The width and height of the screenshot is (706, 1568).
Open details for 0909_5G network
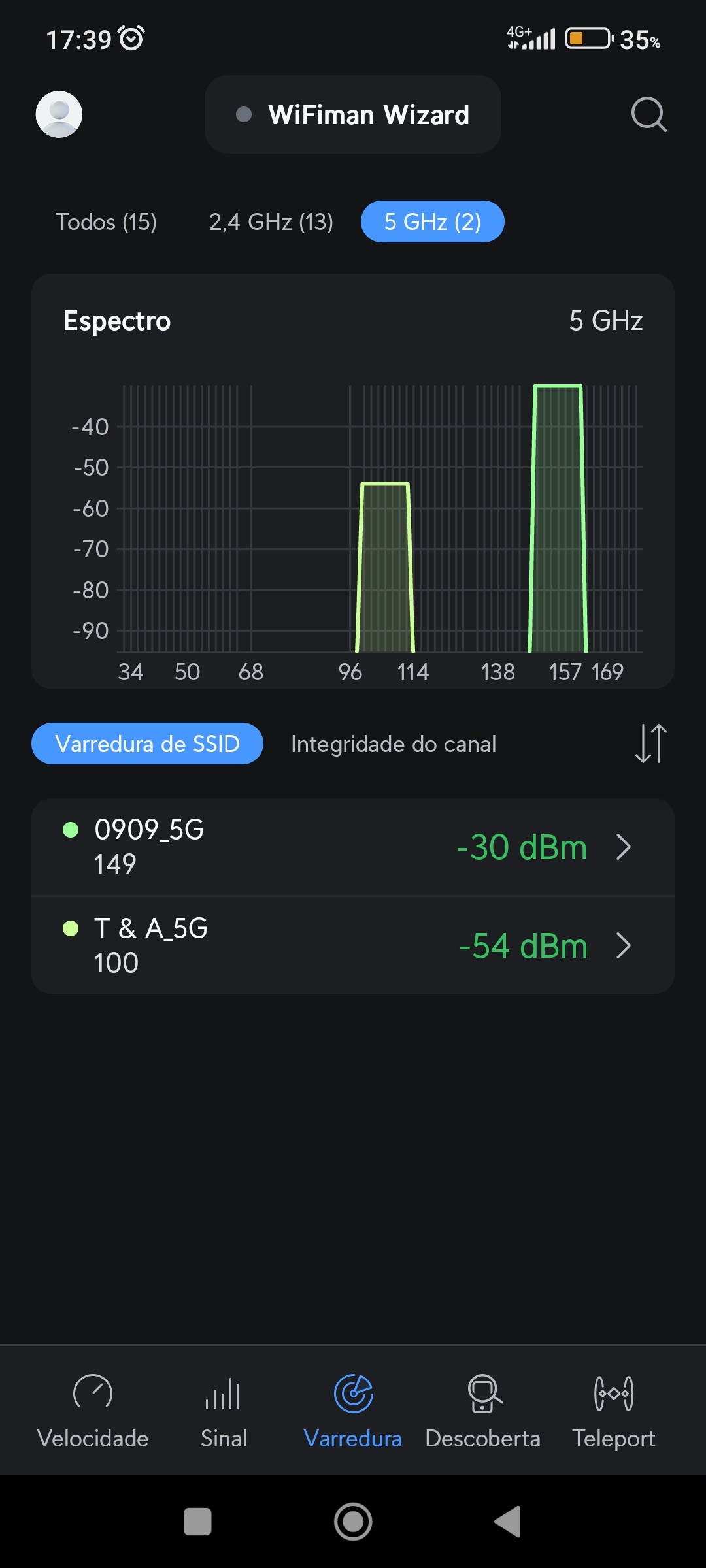(x=353, y=847)
